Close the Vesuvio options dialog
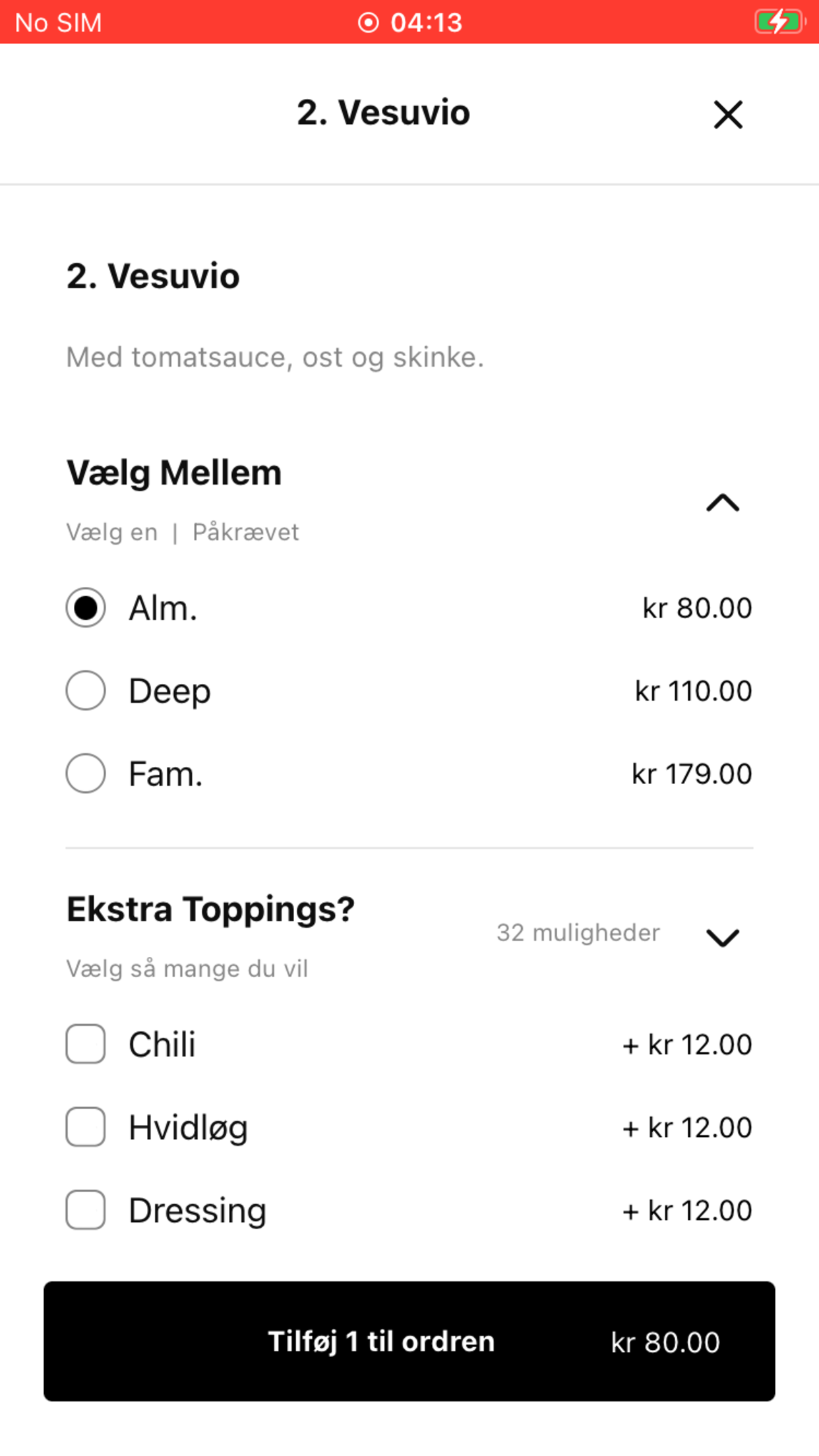819x1456 pixels. (x=728, y=115)
